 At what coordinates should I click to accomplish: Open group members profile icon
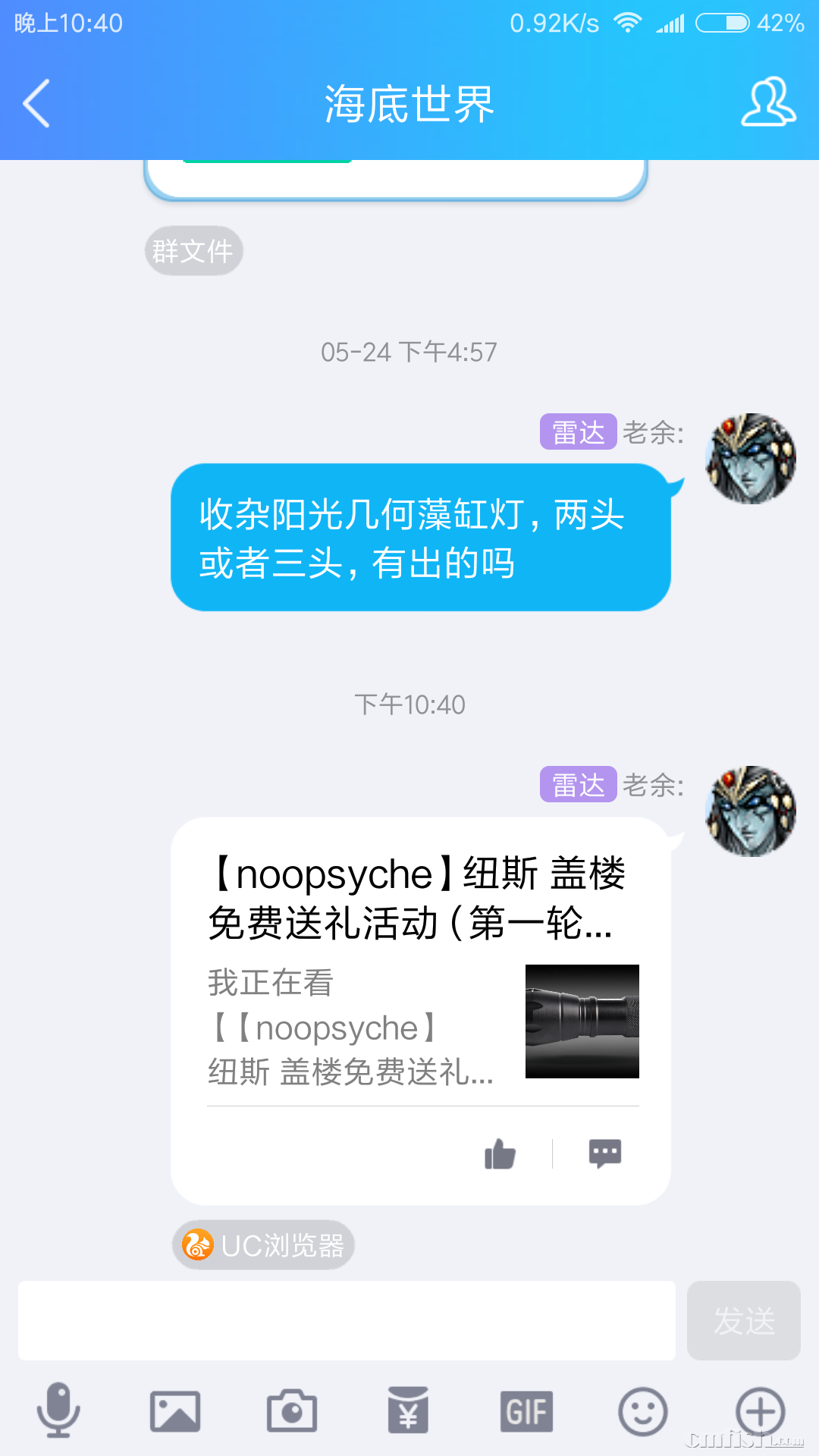pos(767,102)
